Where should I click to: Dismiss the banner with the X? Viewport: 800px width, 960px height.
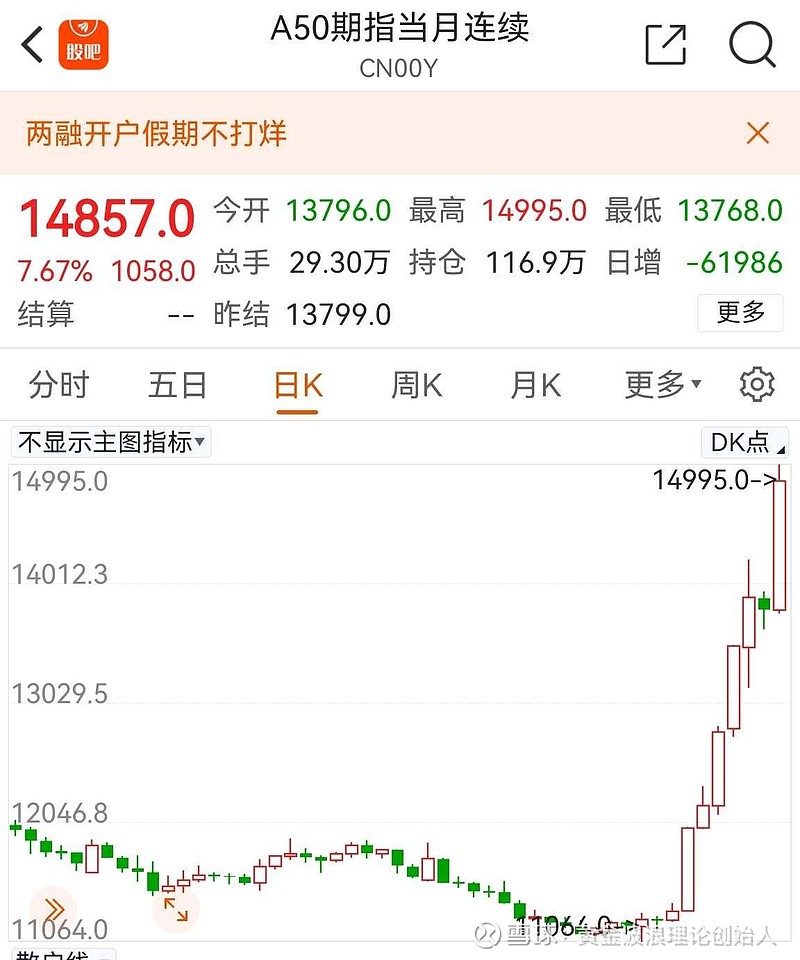click(x=757, y=132)
